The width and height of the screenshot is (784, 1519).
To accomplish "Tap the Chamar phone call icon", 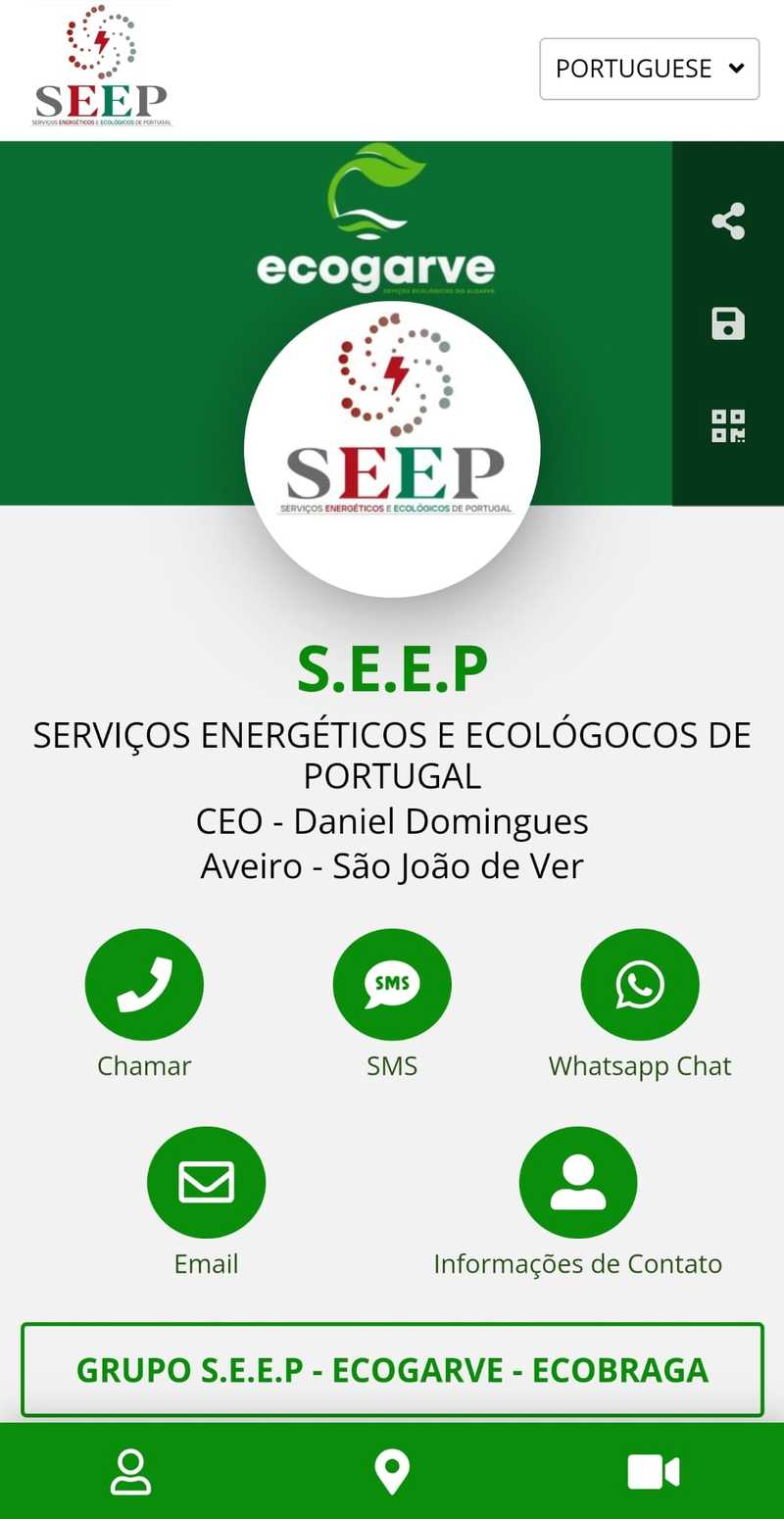I will click(144, 984).
